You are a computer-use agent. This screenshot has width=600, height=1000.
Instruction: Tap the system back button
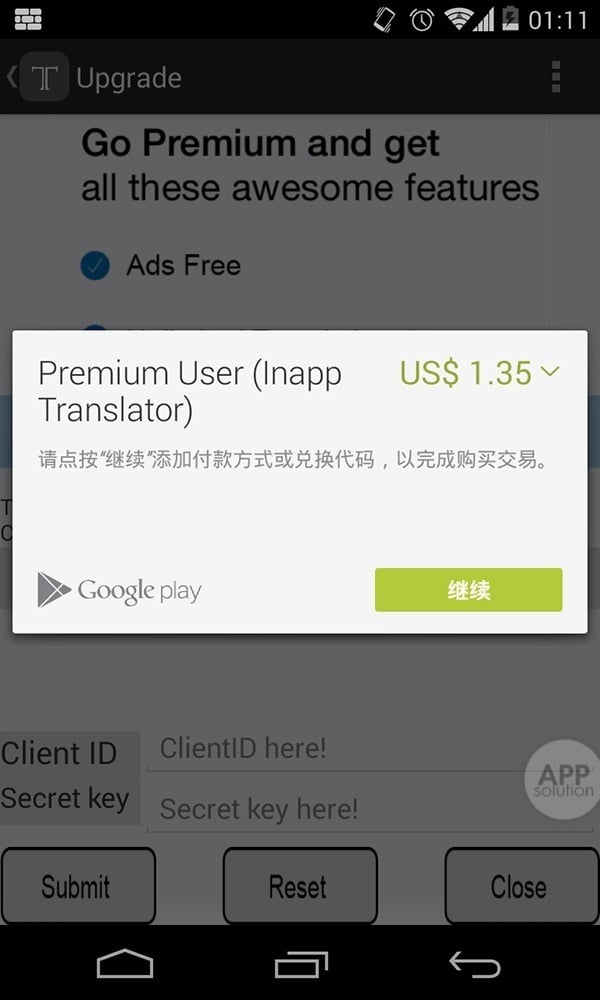(474, 964)
